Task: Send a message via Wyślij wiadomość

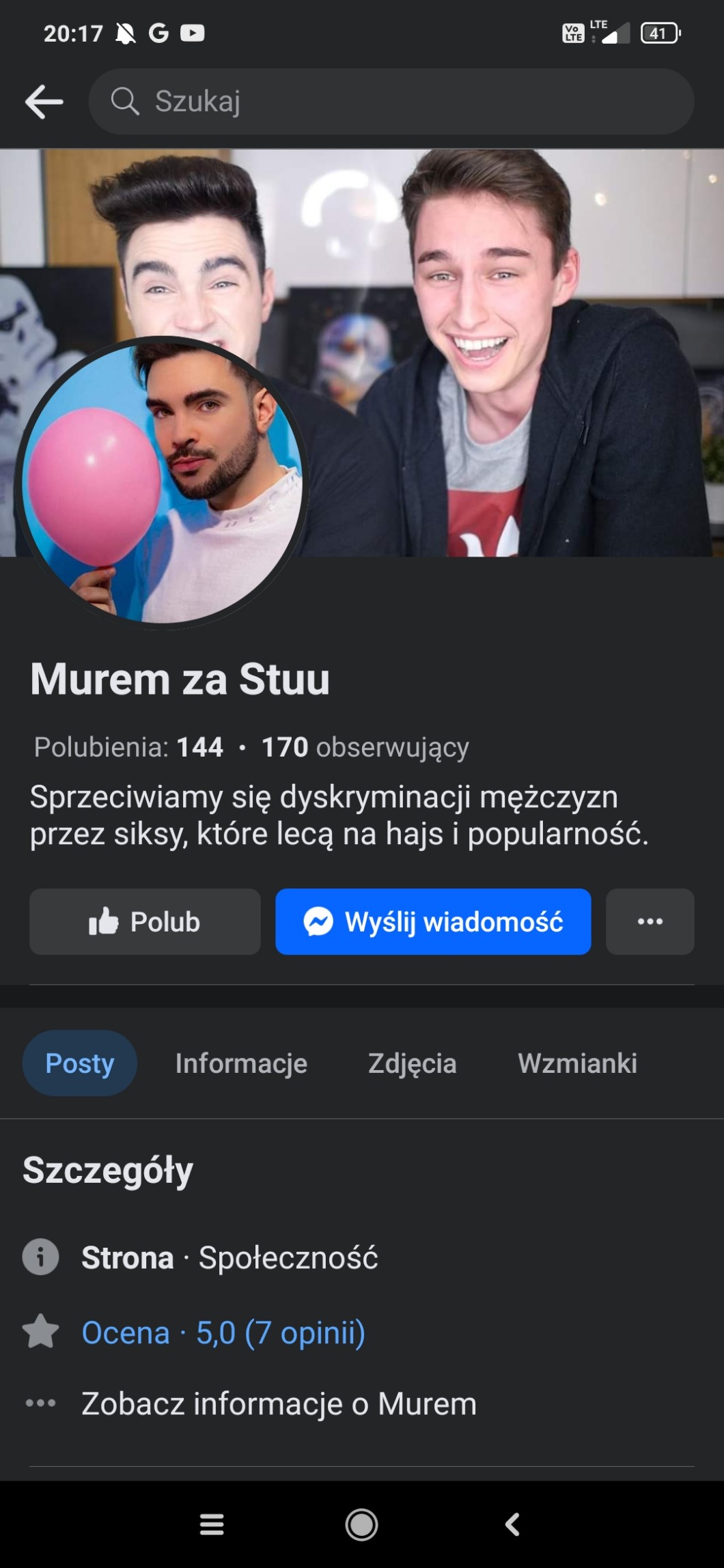Action: tap(433, 921)
